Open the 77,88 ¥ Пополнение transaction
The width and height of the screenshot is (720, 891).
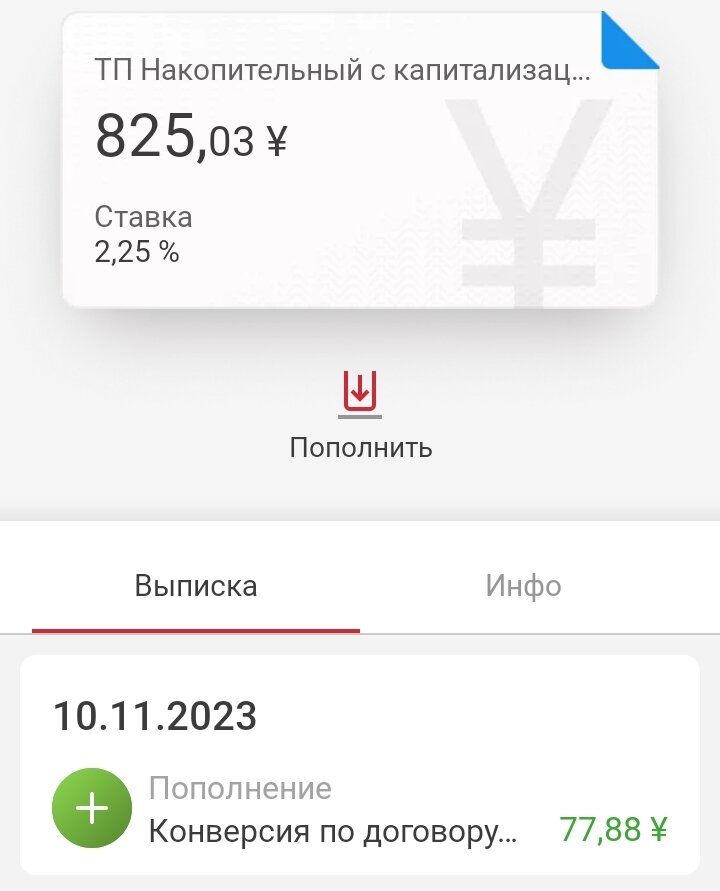[x=360, y=810]
